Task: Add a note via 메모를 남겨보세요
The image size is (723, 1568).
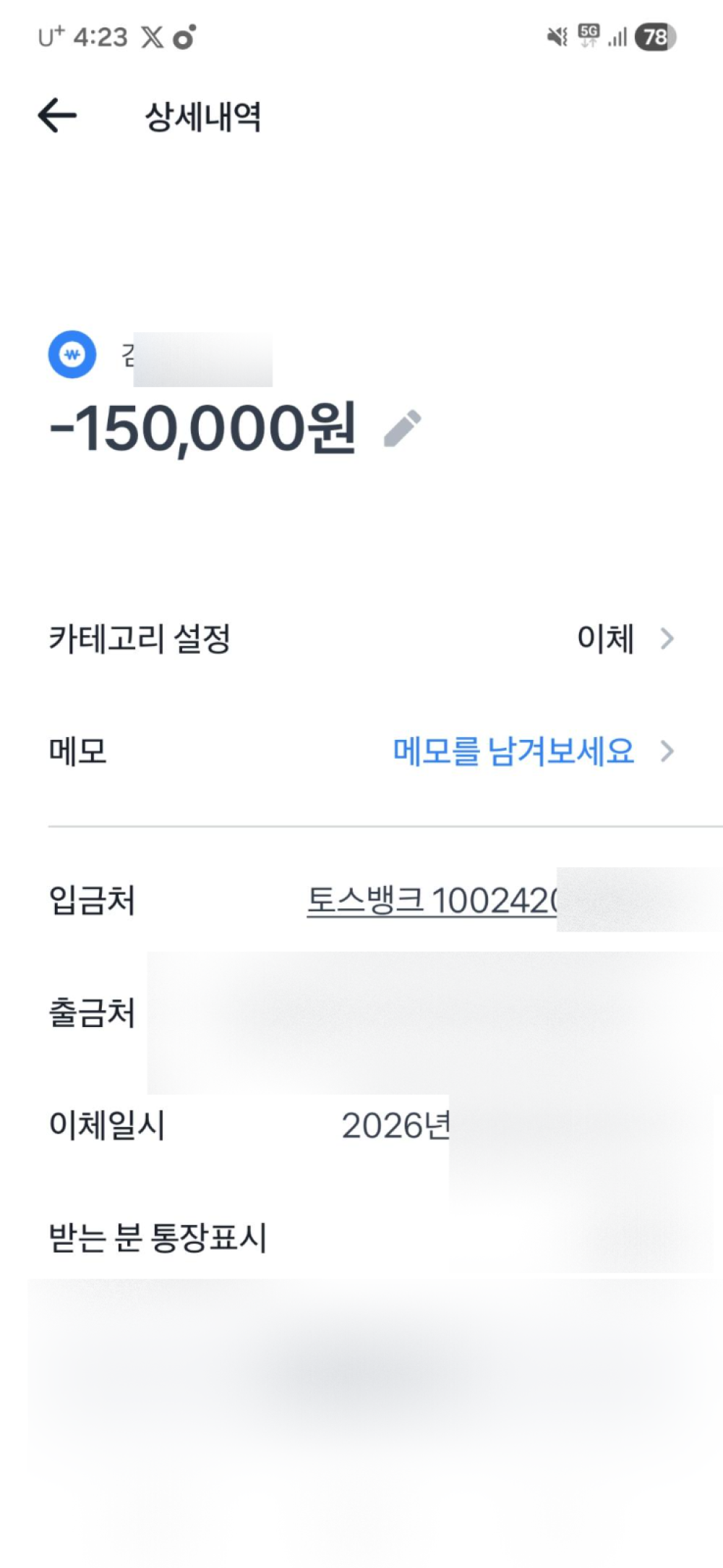Action: (x=515, y=751)
